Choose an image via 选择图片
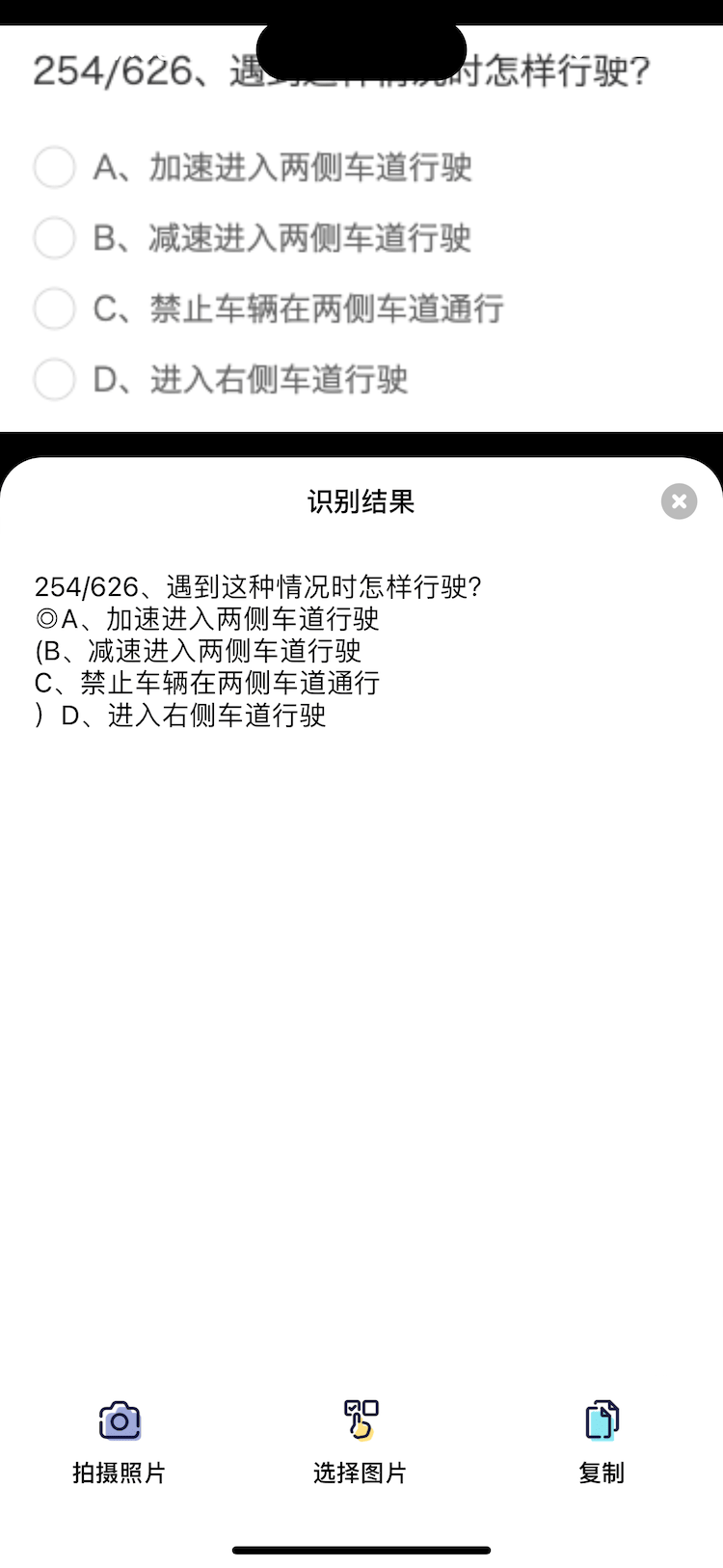Viewport: 723px width, 1568px height. pos(361,1441)
